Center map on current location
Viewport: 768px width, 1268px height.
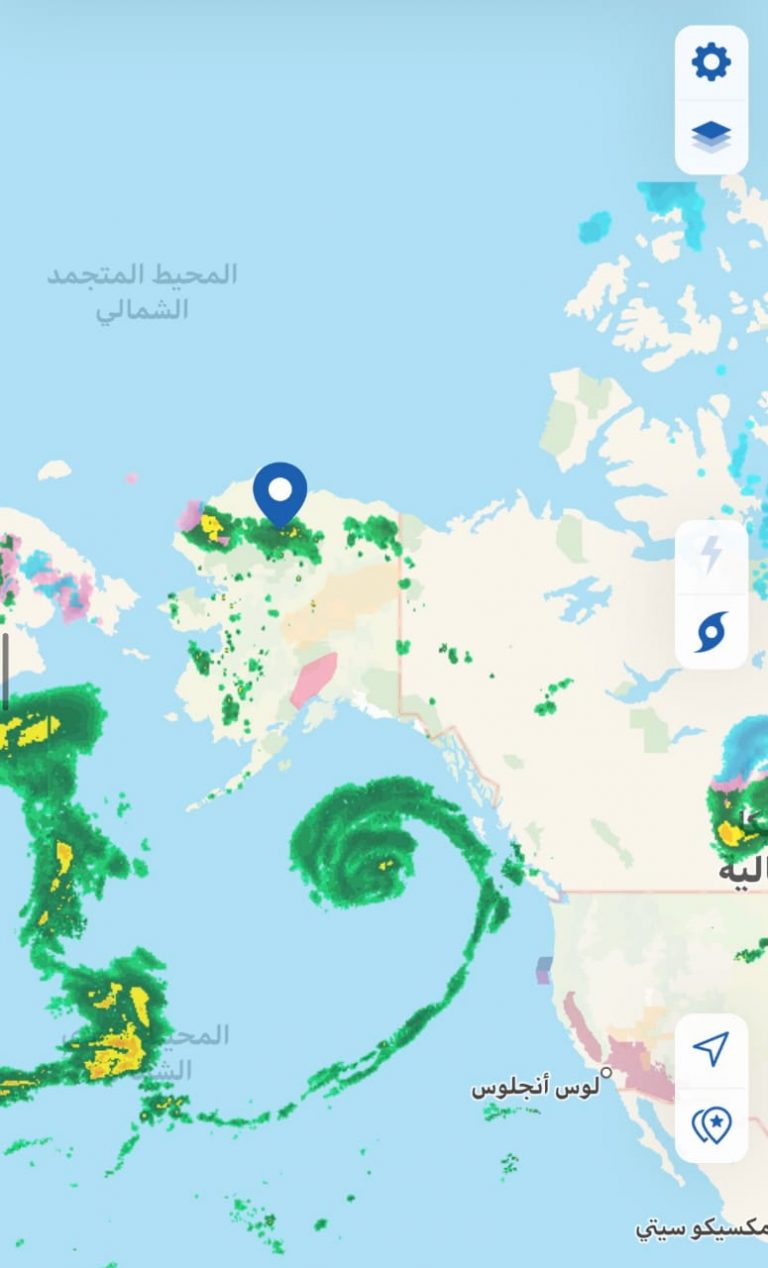pos(711,1050)
